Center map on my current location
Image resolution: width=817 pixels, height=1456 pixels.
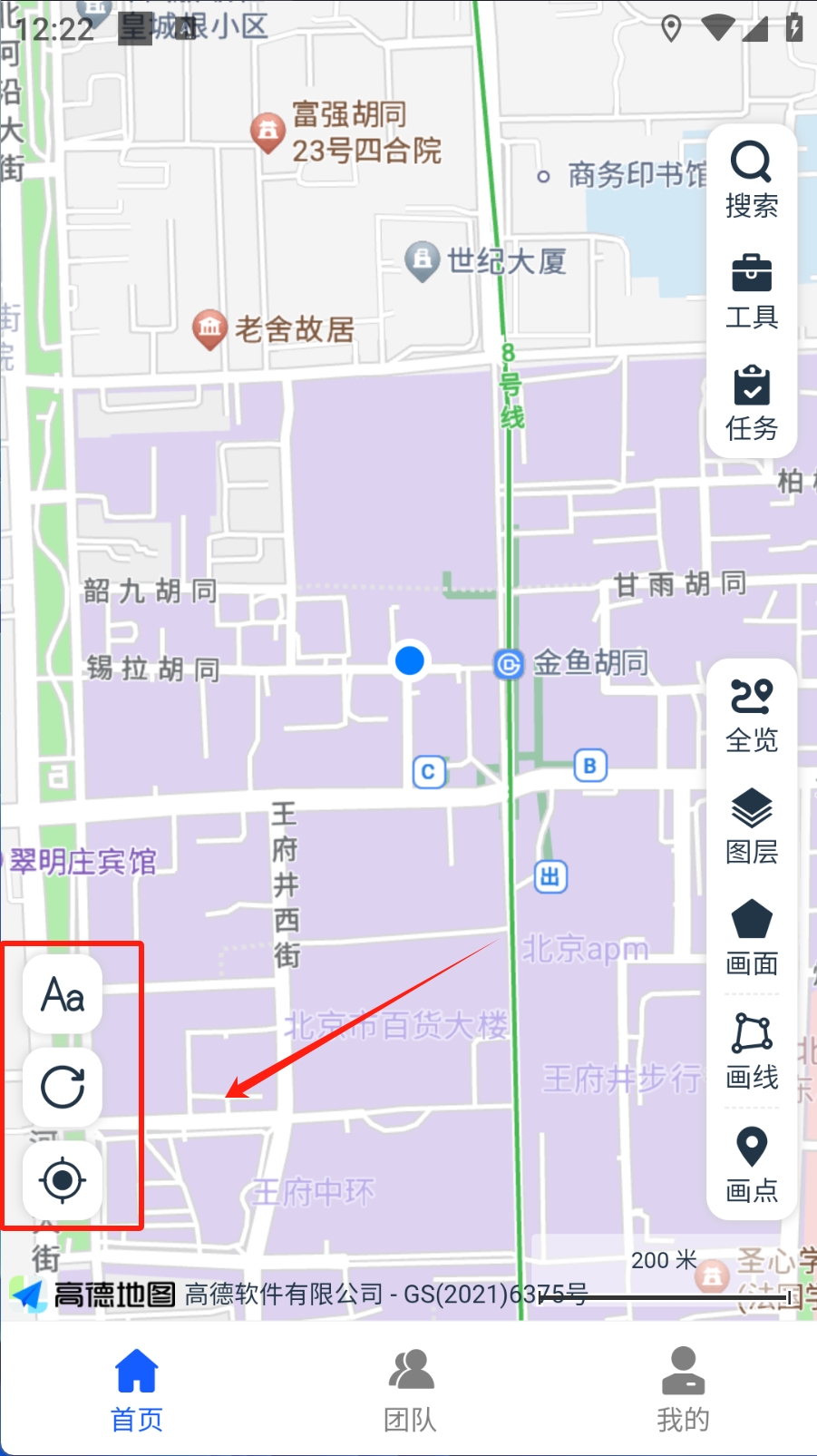tap(63, 1180)
